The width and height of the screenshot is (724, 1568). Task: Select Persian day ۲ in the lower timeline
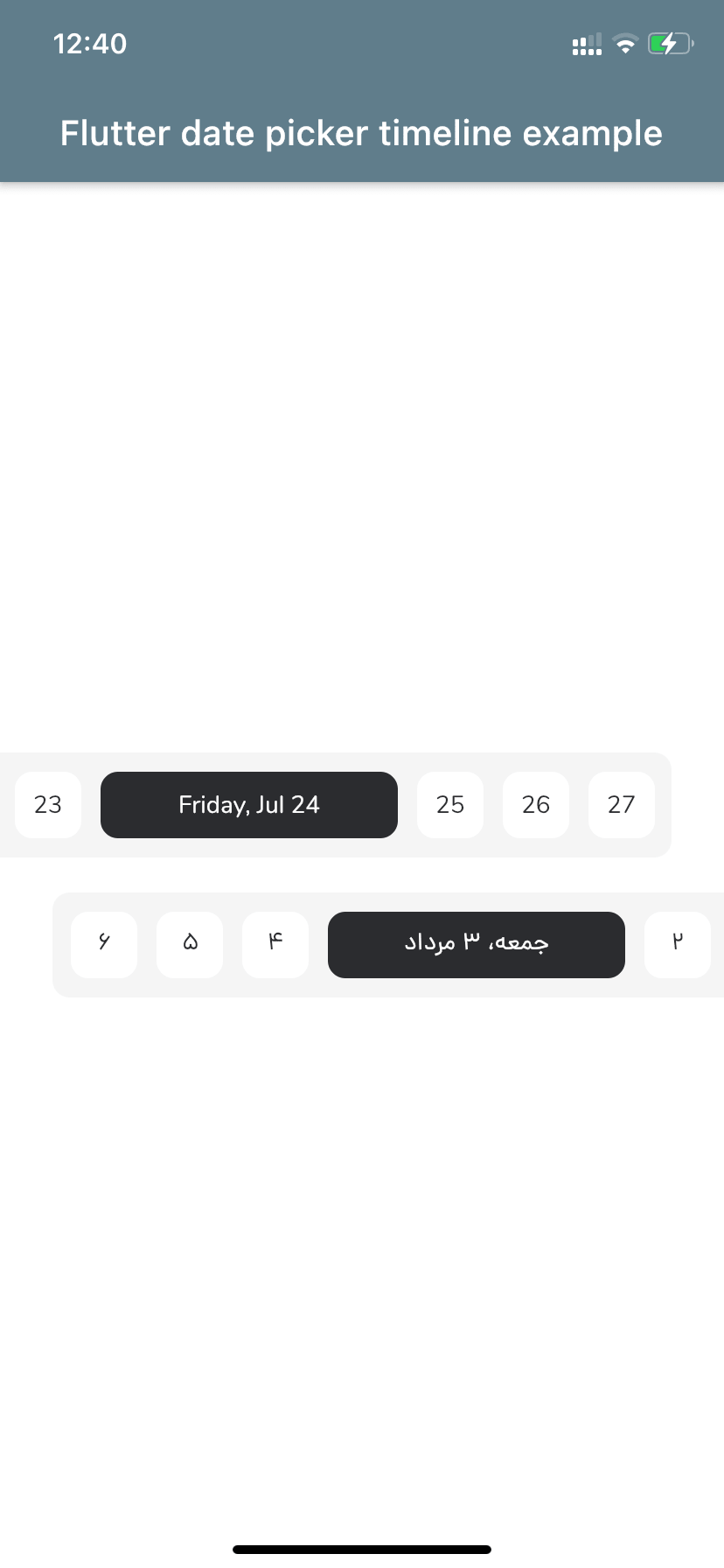pos(678,945)
